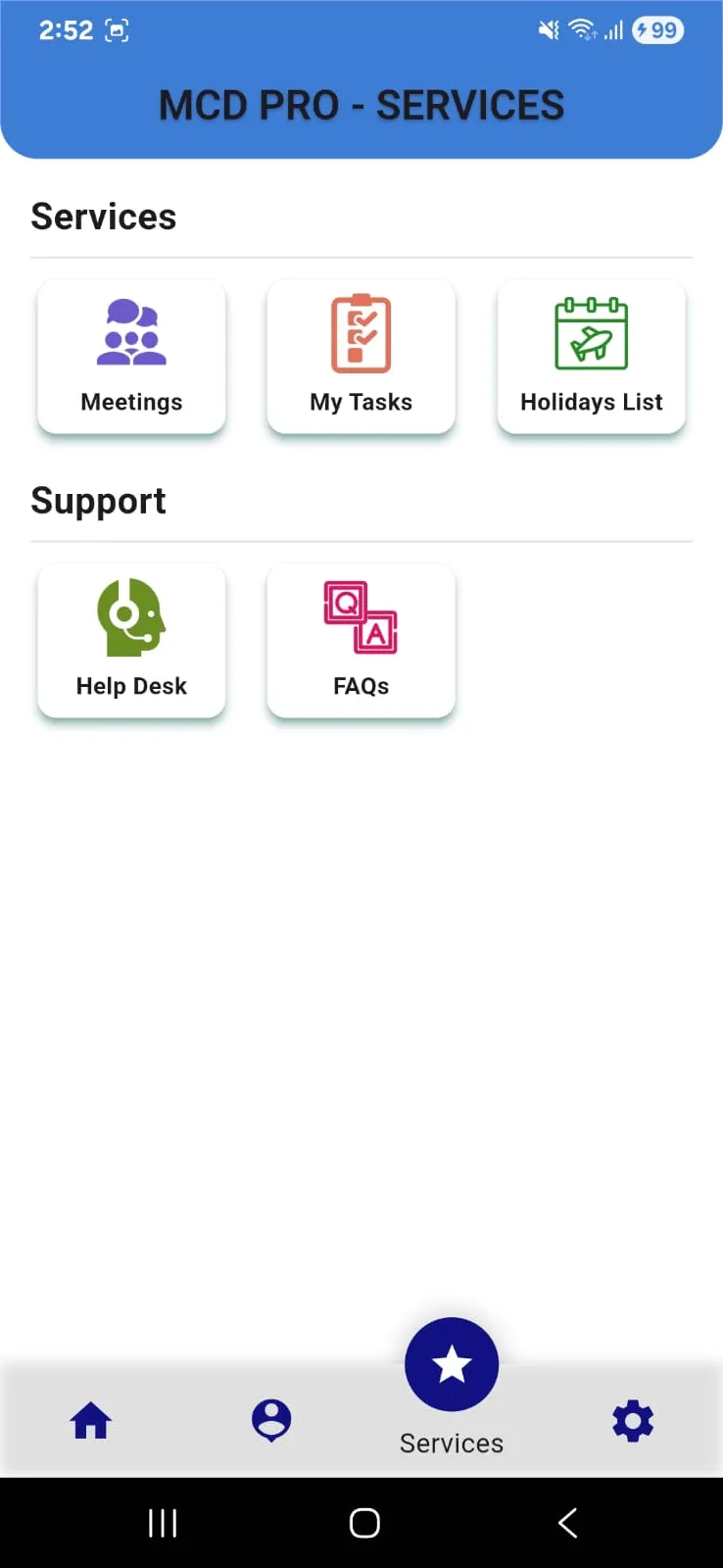Tap the system back button

567,1523
